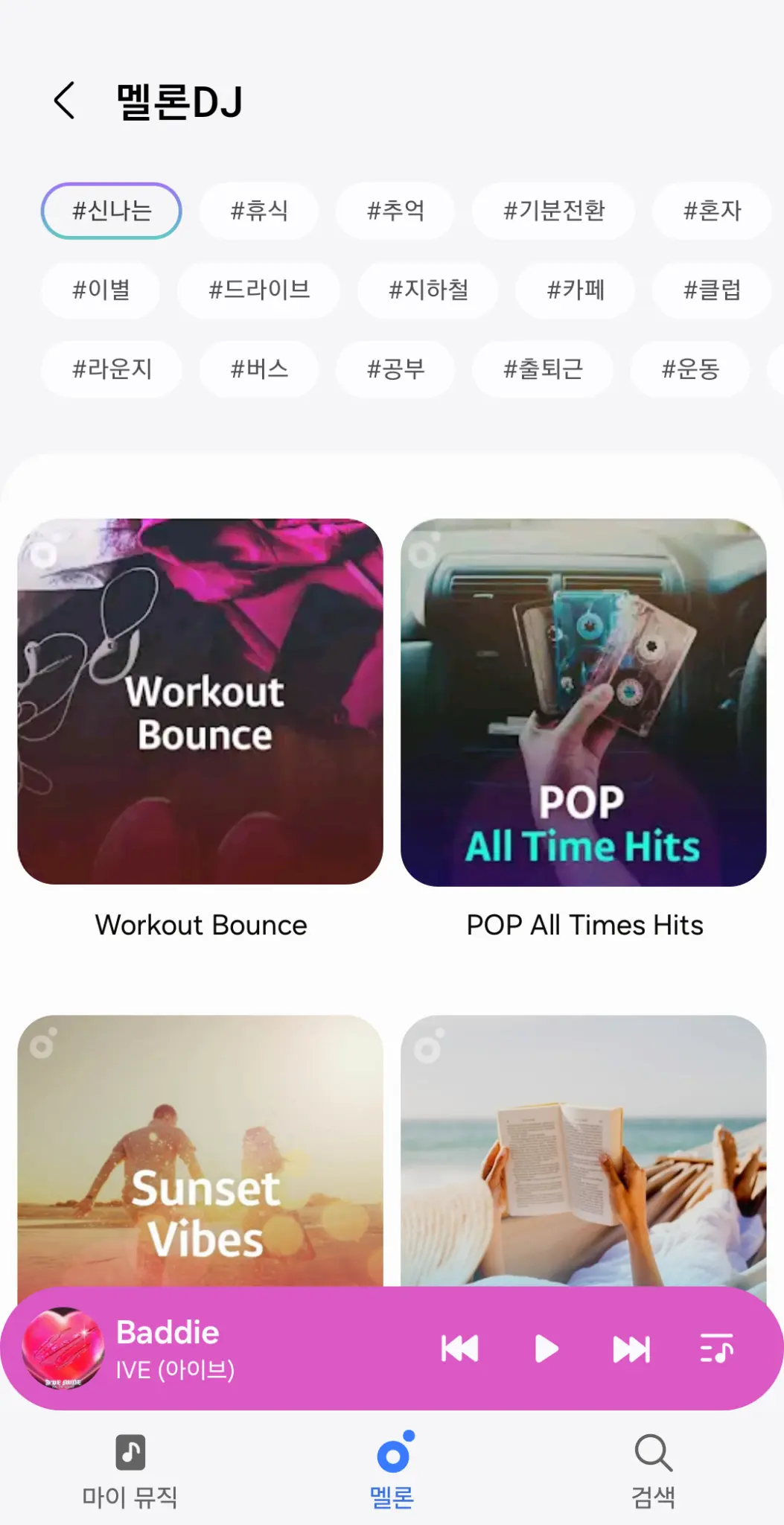Open the now playing queue
Screen dimensions: 784x1525
716,1349
